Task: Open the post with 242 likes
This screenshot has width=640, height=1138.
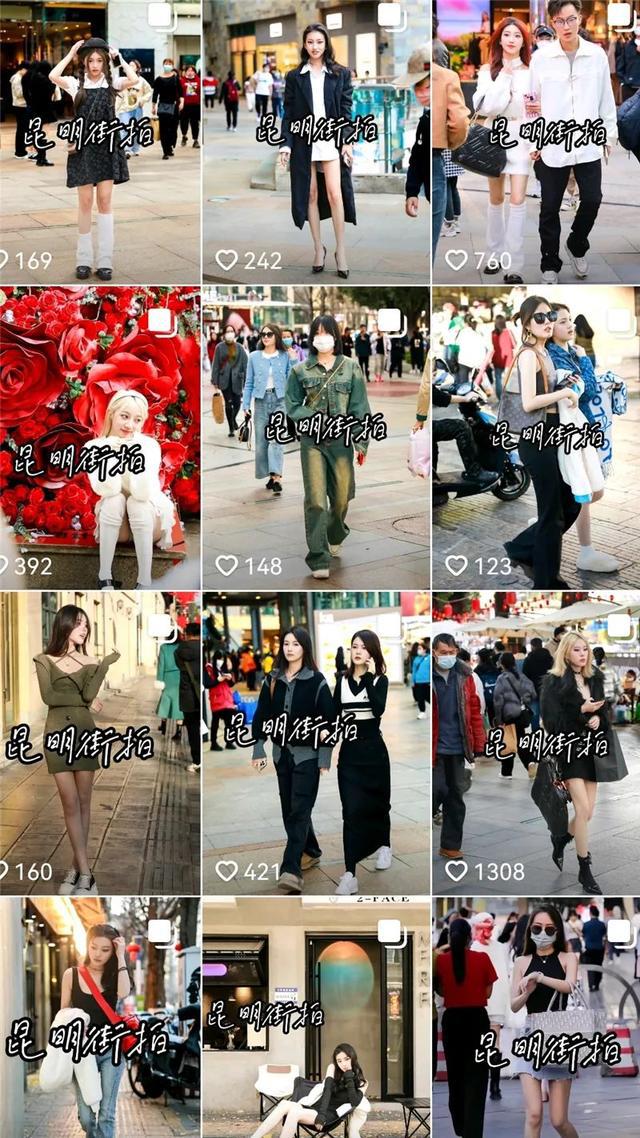Action: pyautogui.click(x=316, y=140)
